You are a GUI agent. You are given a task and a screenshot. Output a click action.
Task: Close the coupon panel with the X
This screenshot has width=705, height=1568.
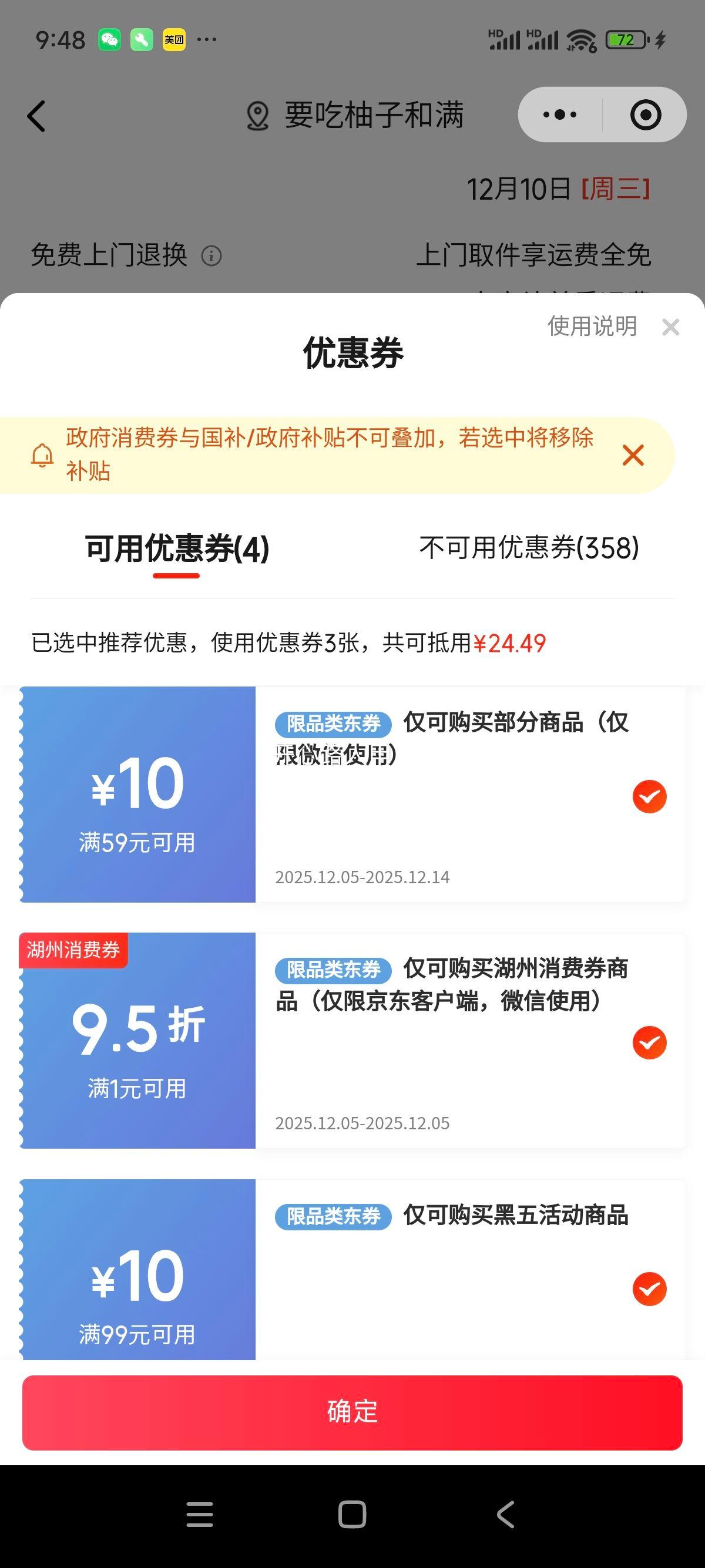click(670, 327)
